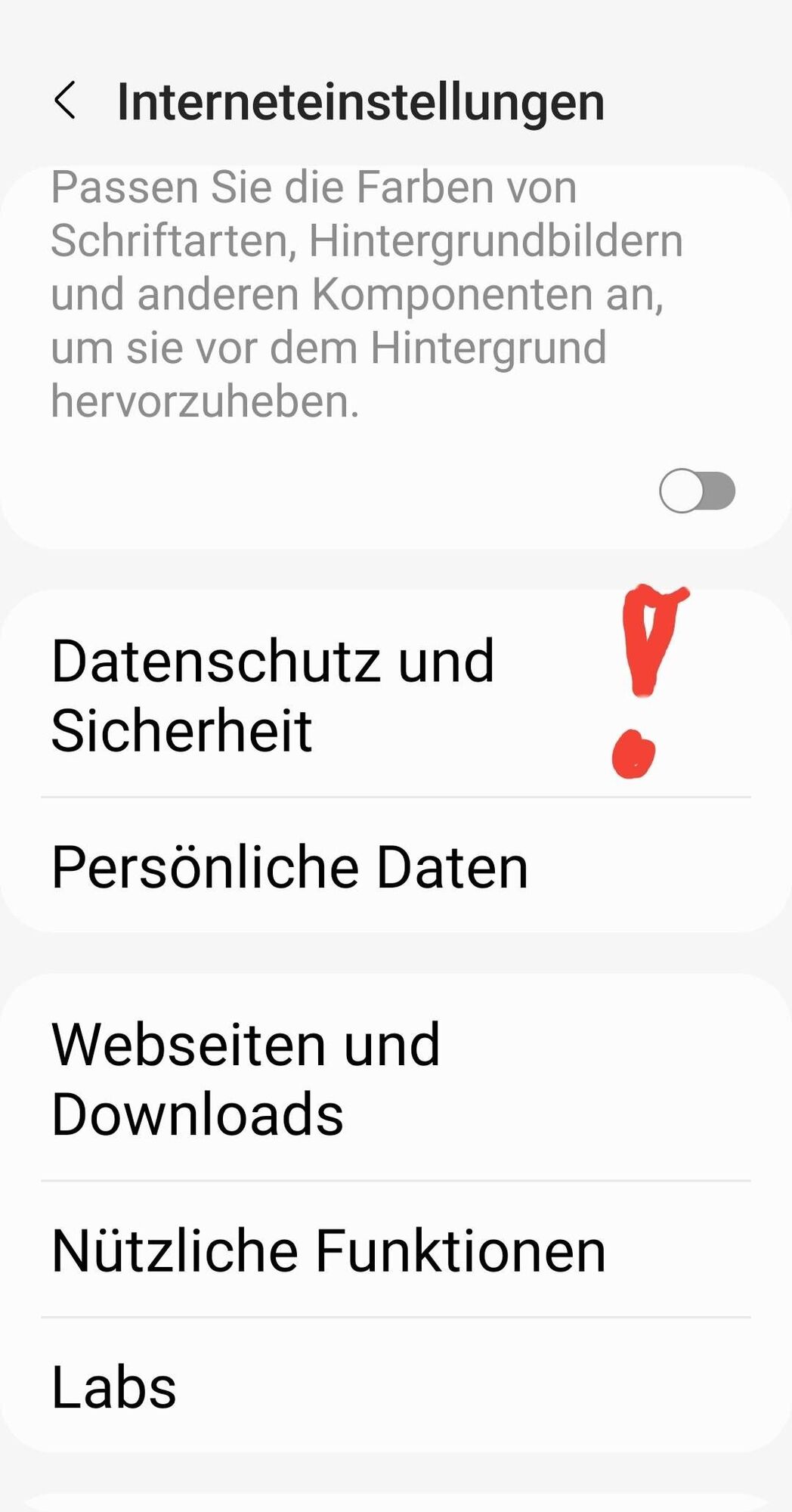Toggle the high-contrast colors switch
This screenshot has height=1512, width=792.
[697, 491]
